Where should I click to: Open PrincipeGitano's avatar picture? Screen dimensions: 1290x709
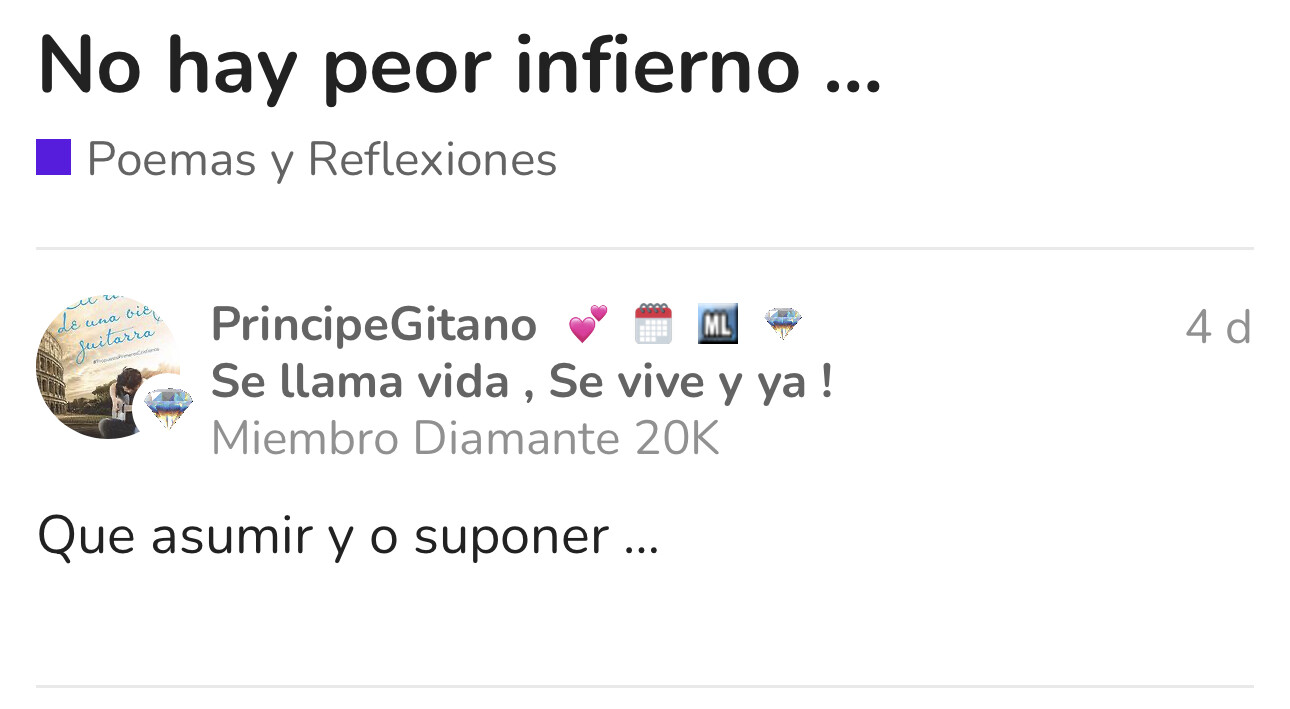point(108,366)
